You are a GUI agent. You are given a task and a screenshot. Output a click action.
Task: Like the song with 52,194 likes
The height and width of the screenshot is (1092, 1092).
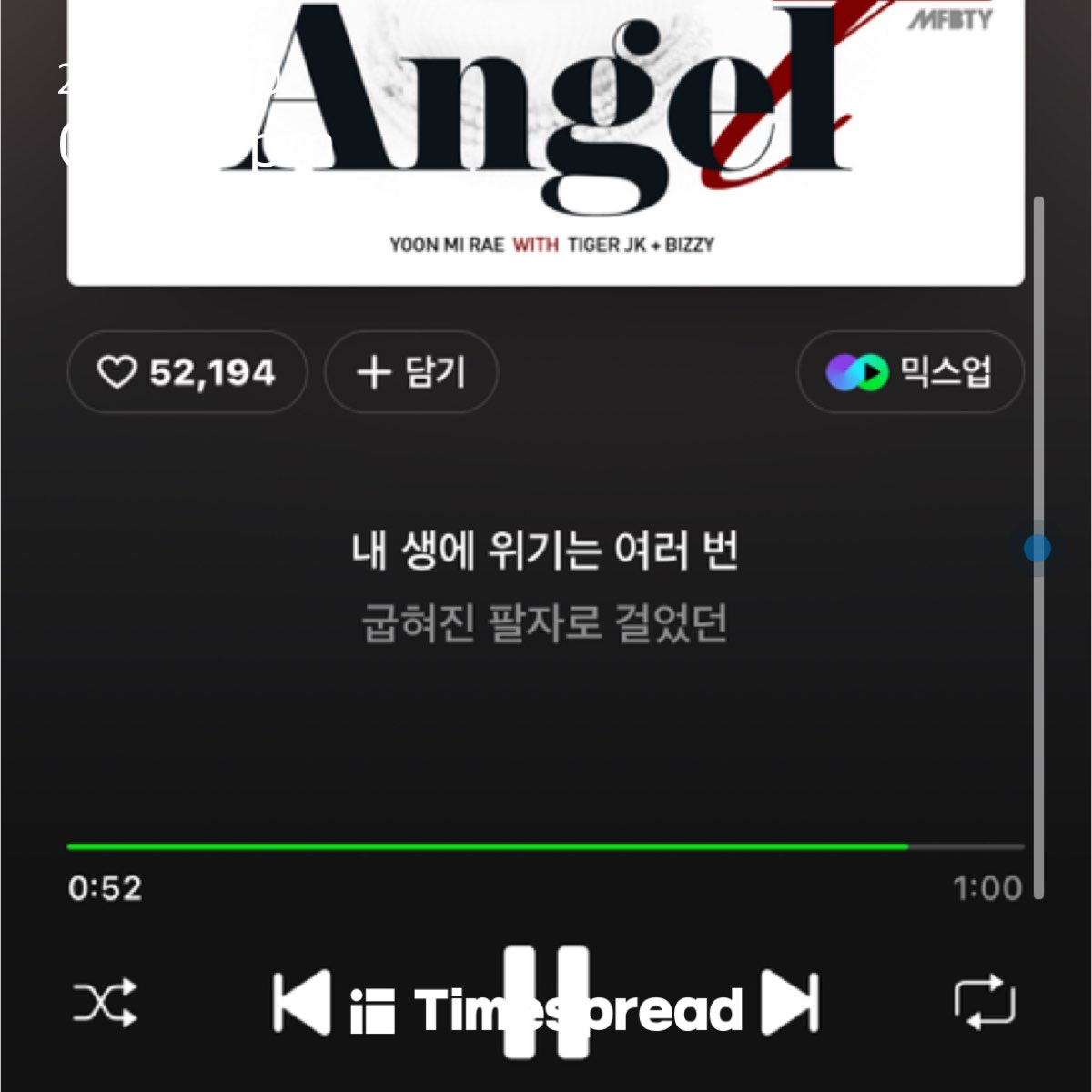pyautogui.click(x=186, y=372)
